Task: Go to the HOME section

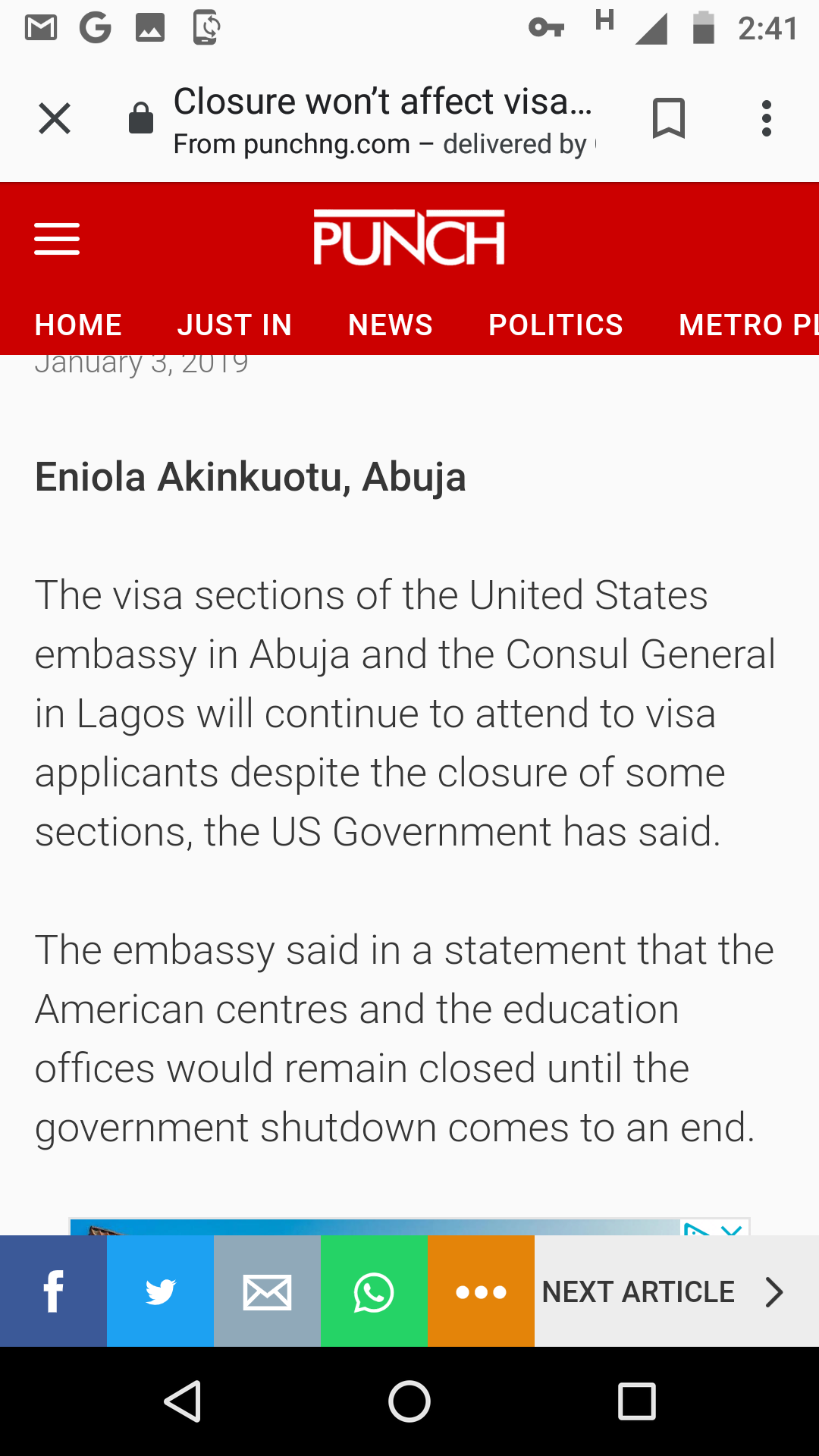Action: pyautogui.click(x=78, y=325)
